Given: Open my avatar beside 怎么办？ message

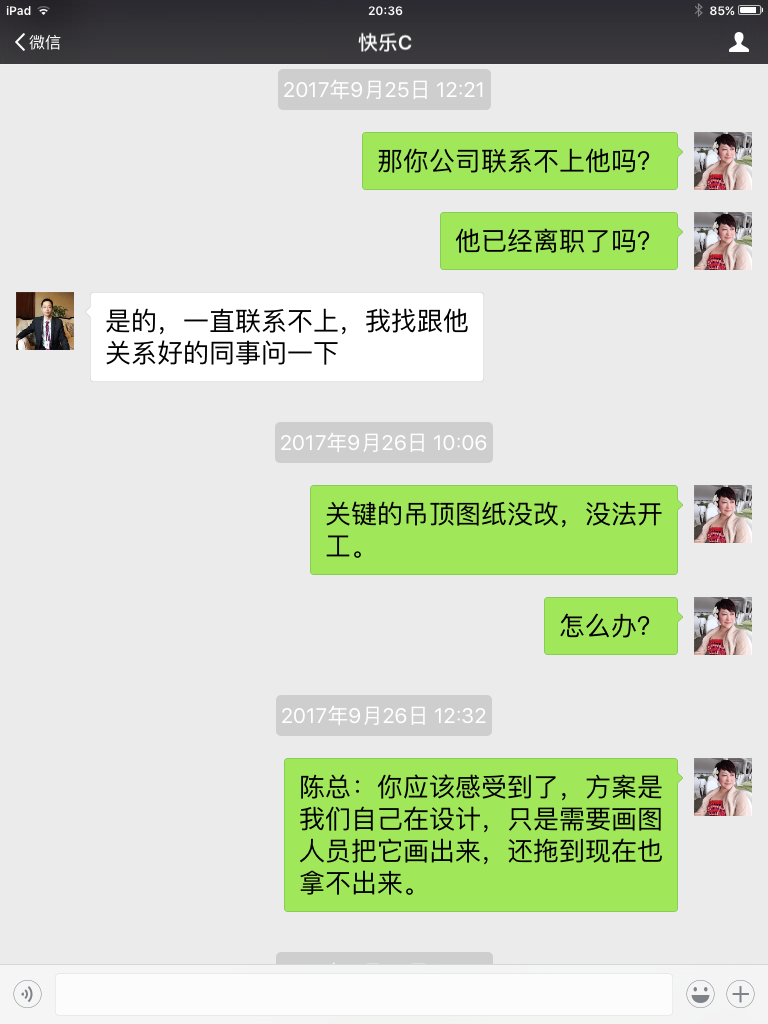Looking at the screenshot, I should pos(722,626).
